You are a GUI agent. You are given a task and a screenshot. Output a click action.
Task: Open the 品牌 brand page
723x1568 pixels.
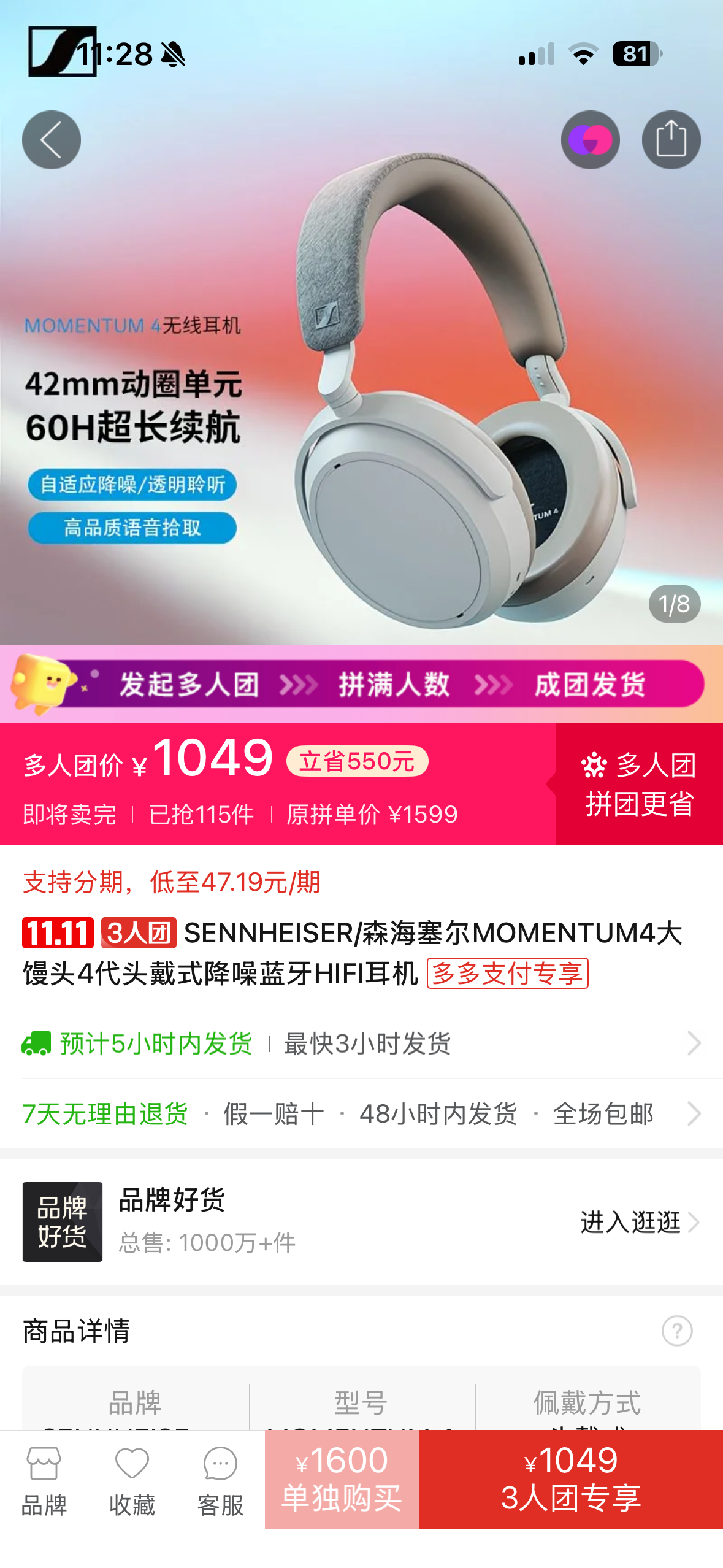pyautogui.click(x=44, y=1480)
